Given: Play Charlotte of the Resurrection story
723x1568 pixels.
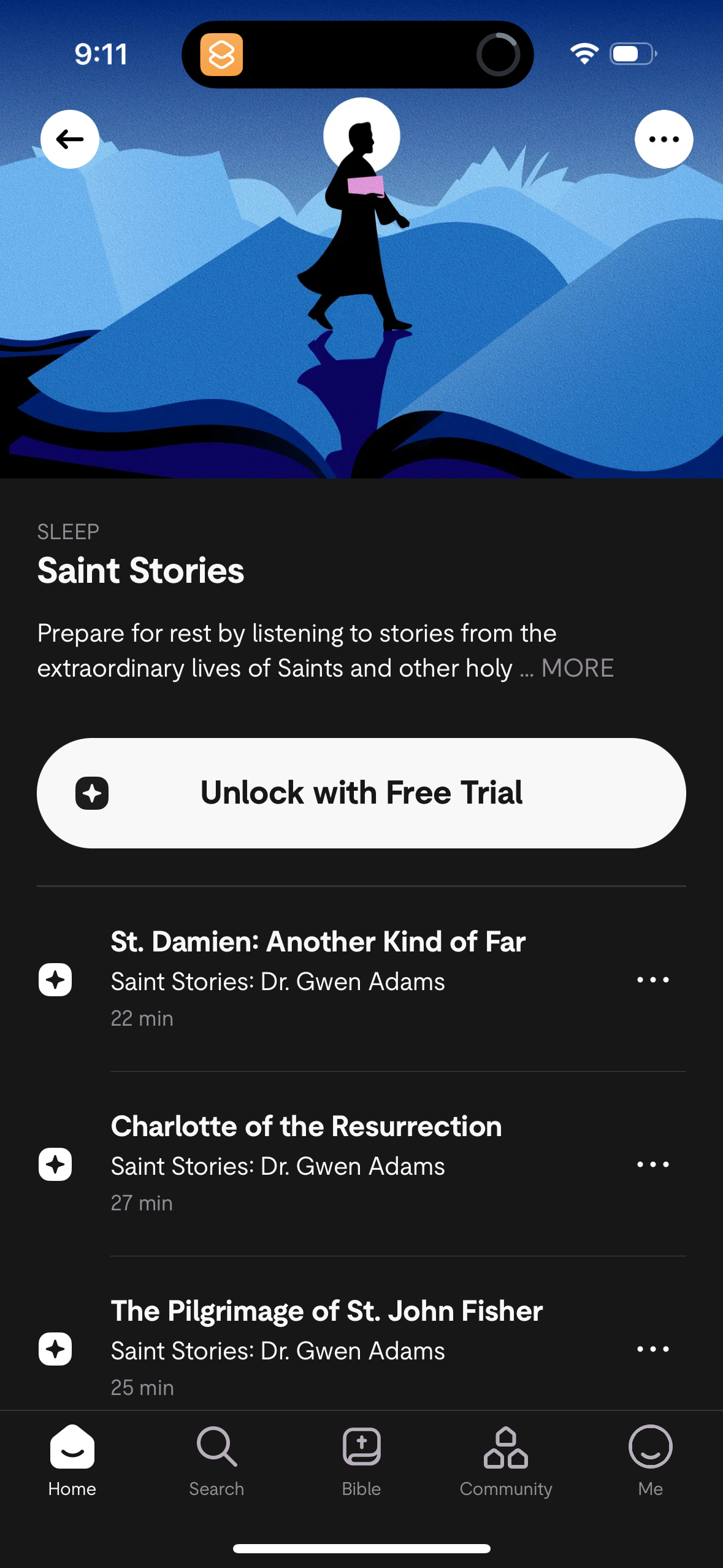Looking at the screenshot, I should point(306,1127).
